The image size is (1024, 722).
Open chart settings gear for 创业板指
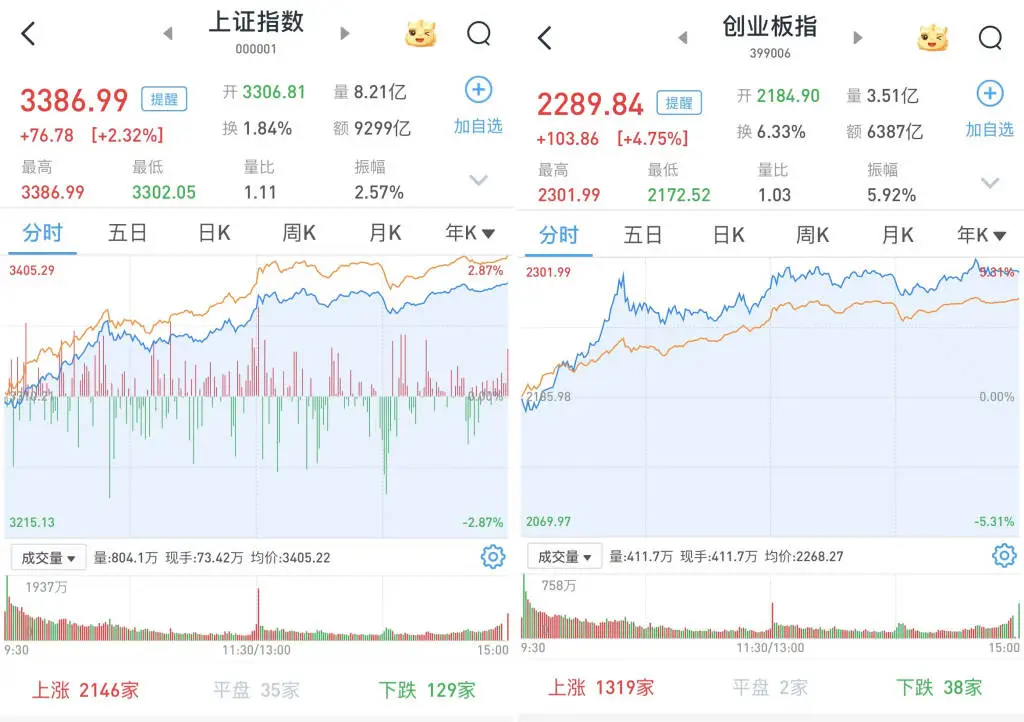coord(1004,556)
